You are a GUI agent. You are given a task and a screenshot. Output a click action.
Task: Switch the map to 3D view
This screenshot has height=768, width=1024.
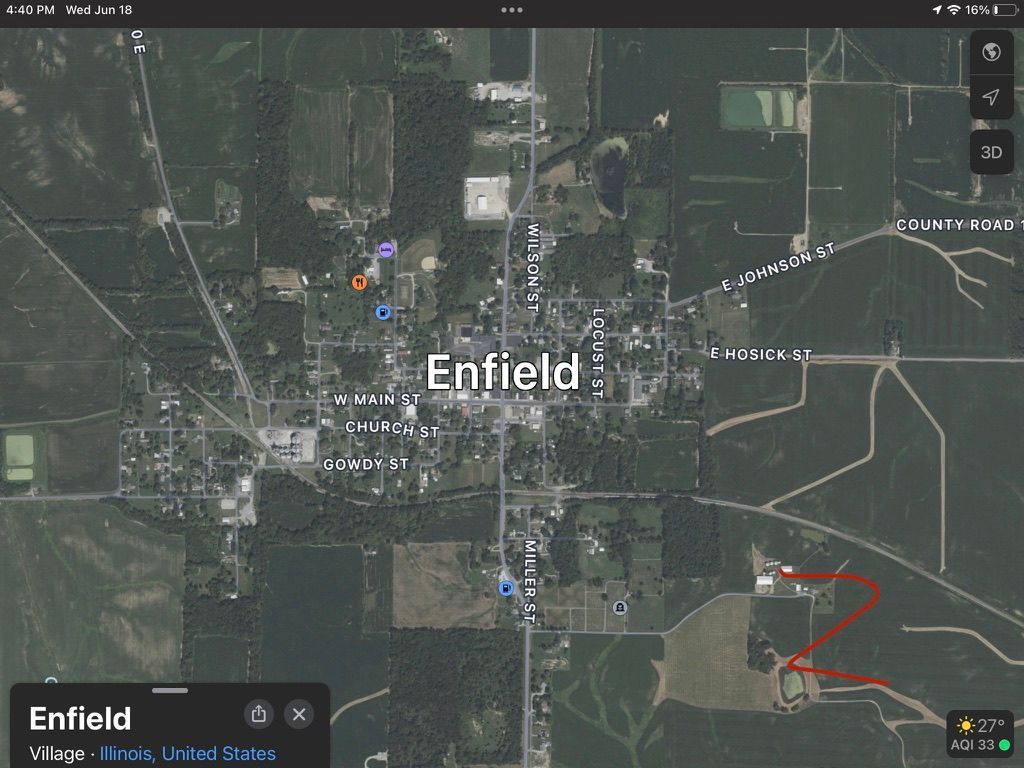pos(991,152)
